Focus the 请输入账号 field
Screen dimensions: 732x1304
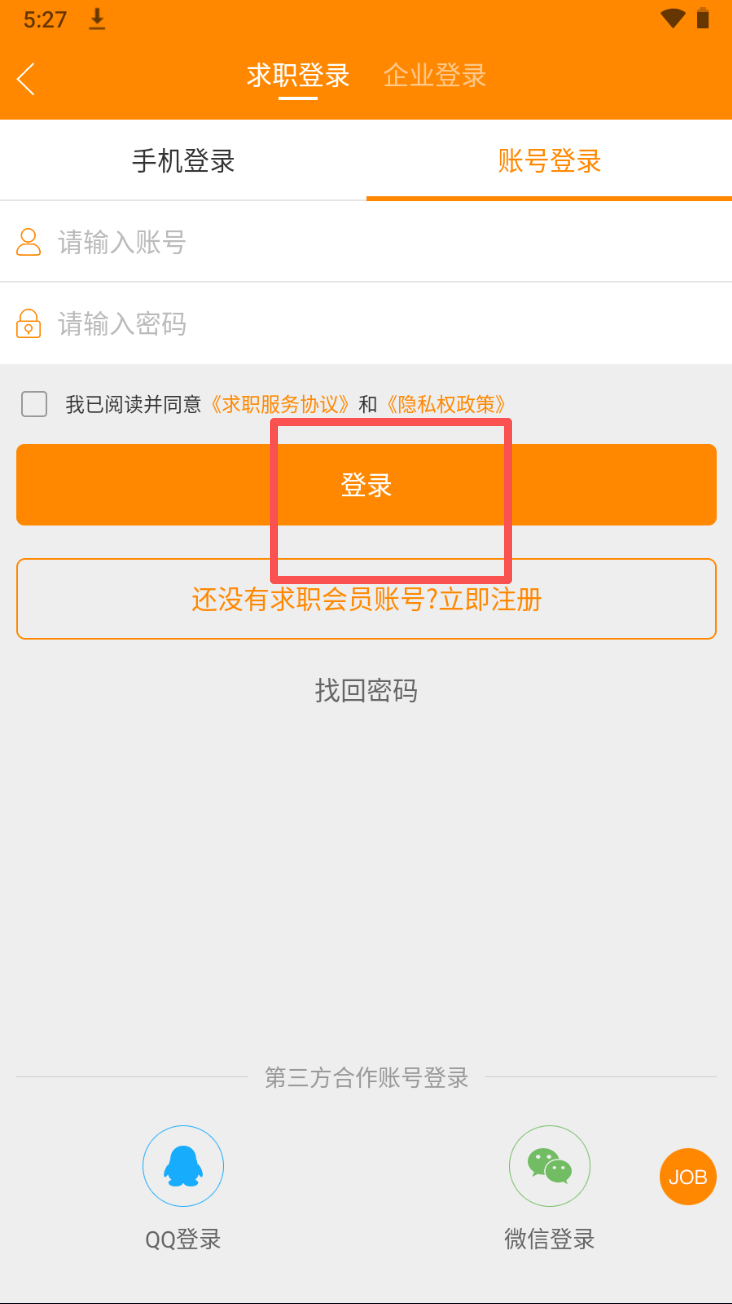(x=380, y=242)
